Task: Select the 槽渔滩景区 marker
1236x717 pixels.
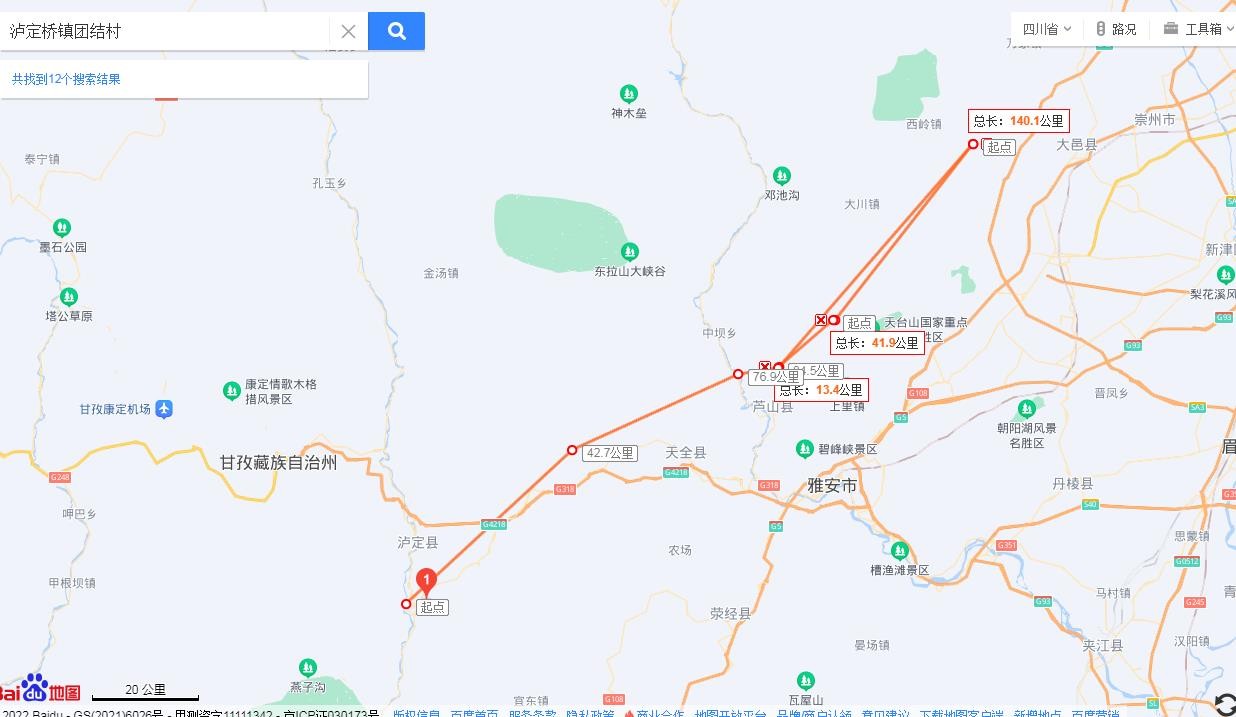Action: pyautogui.click(x=899, y=551)
